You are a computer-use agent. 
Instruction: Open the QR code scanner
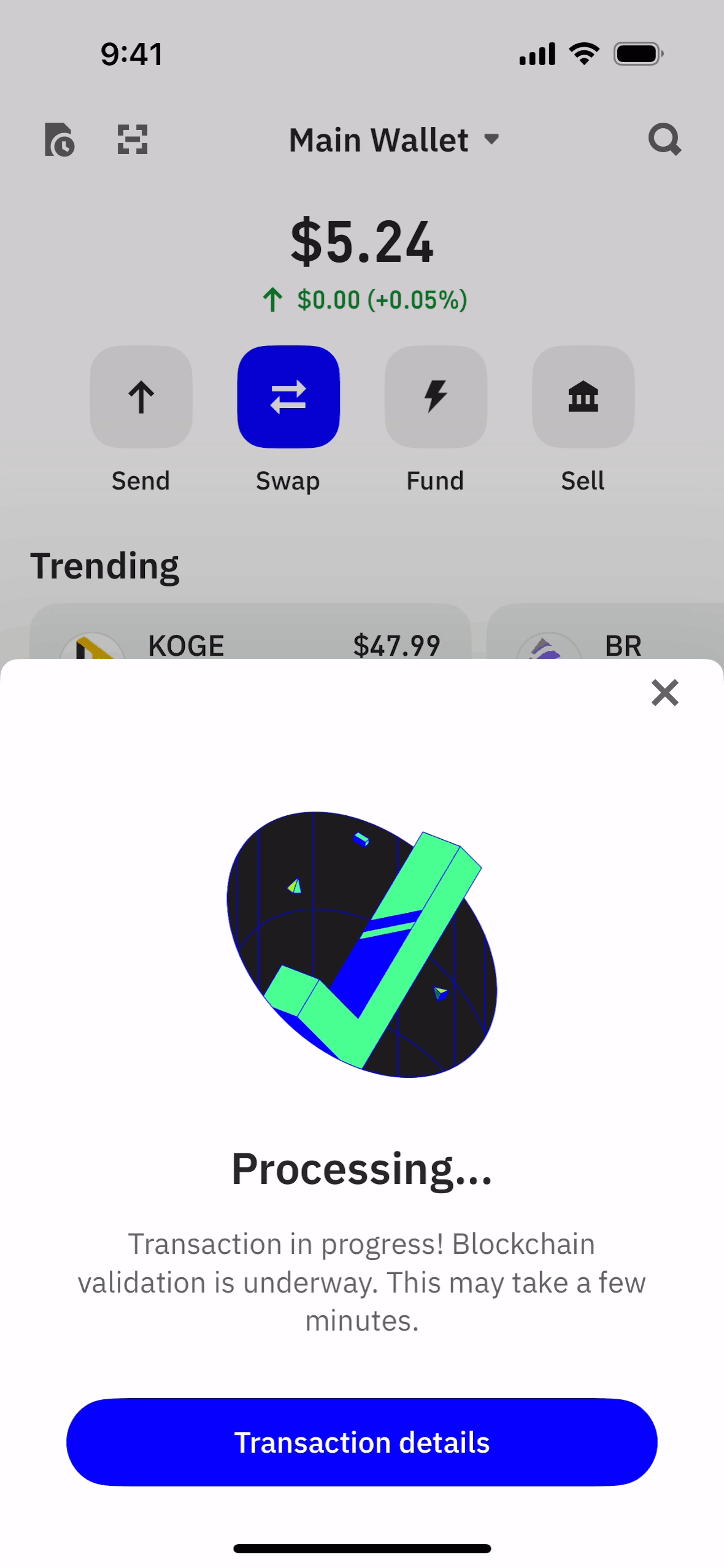(133, 139)
